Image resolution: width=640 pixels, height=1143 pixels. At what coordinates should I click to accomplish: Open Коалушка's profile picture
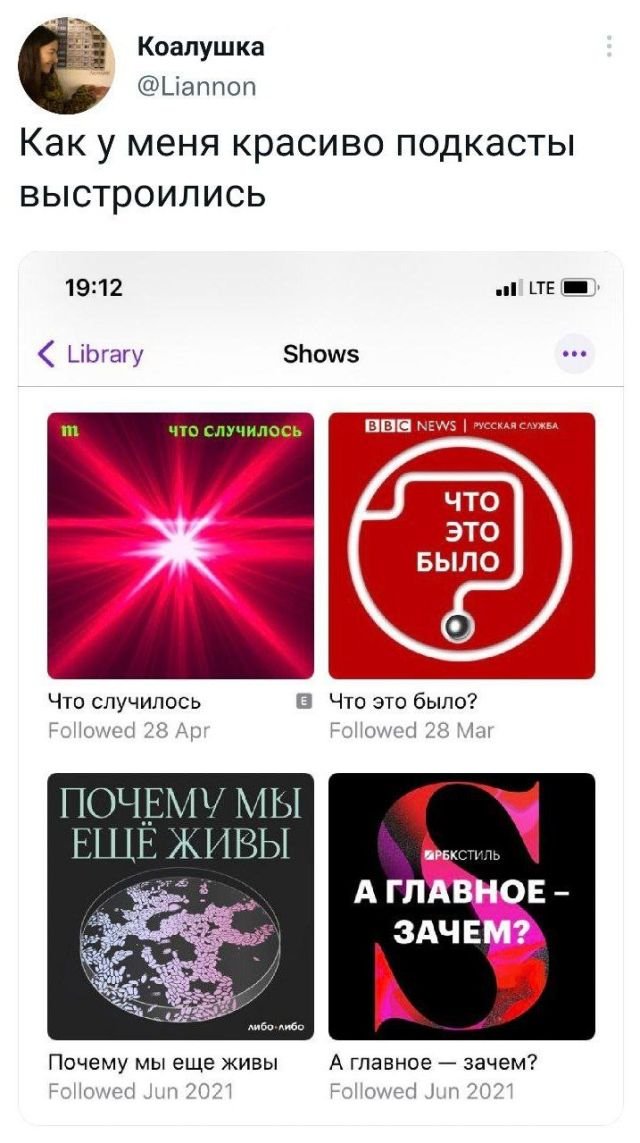coord(65,67)
